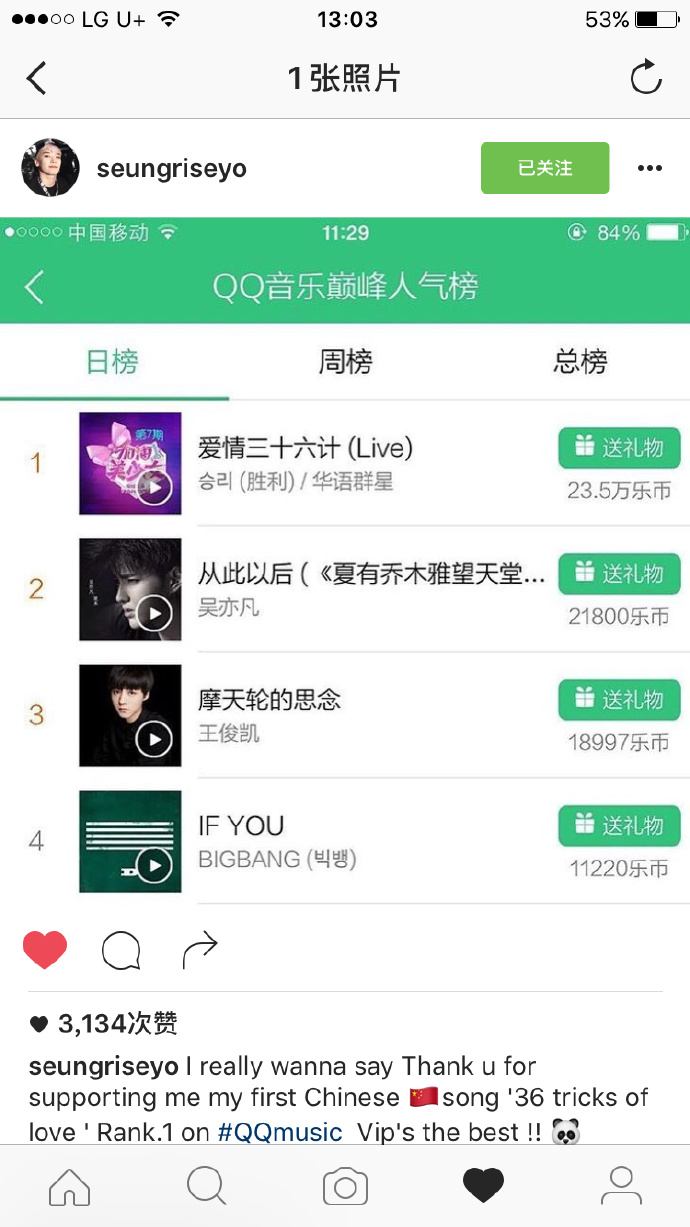Share the post with the arrow icon
The height and width of the screenshot is (1227, 690).
click(199, 950)
